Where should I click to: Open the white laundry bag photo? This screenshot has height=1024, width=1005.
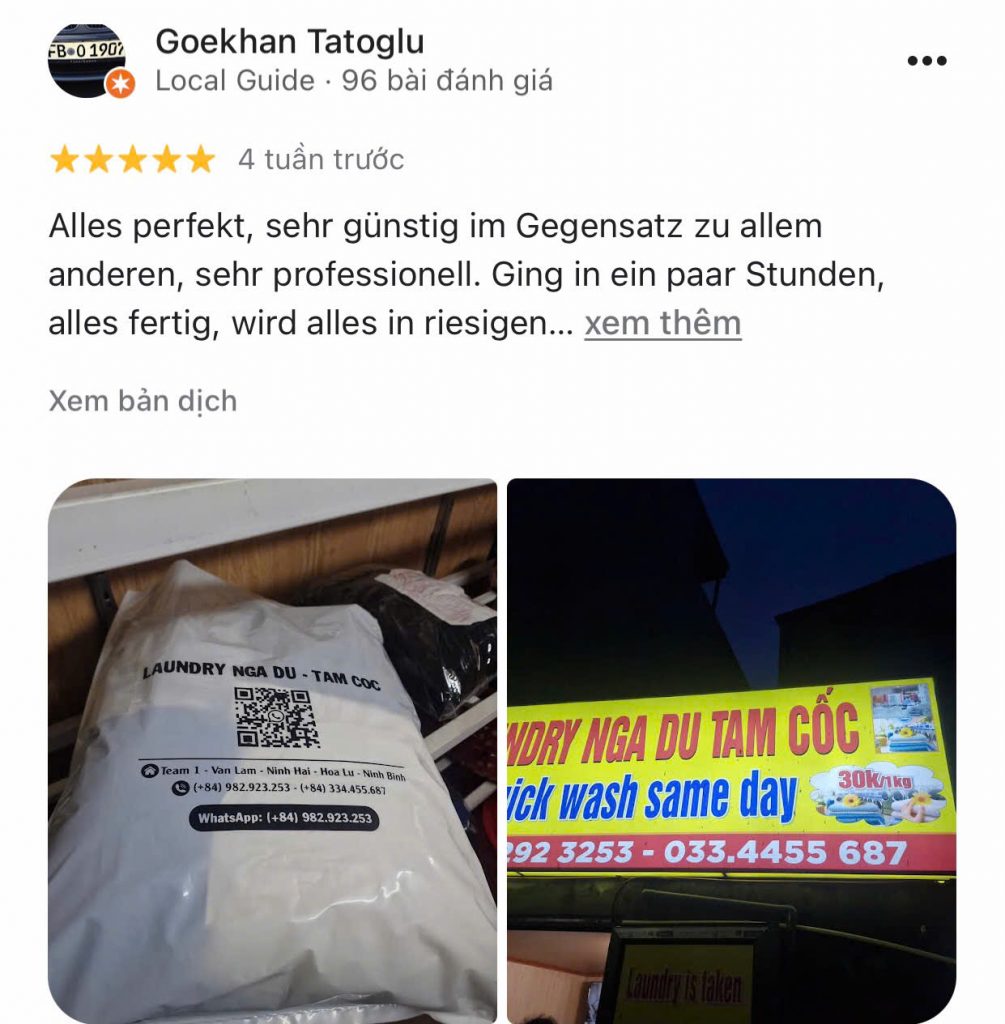click(x=272, y=750)
